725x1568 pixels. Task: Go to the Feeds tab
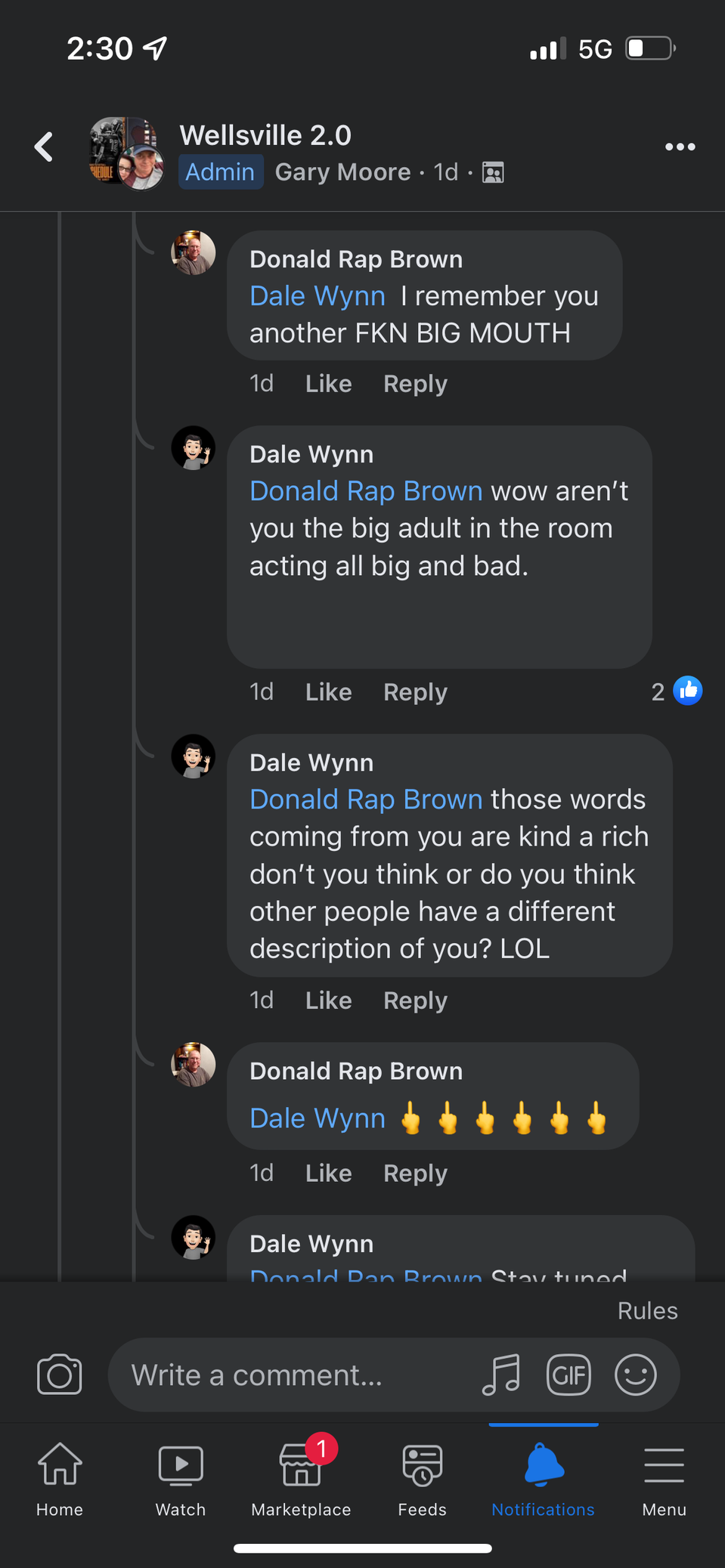422,1479
